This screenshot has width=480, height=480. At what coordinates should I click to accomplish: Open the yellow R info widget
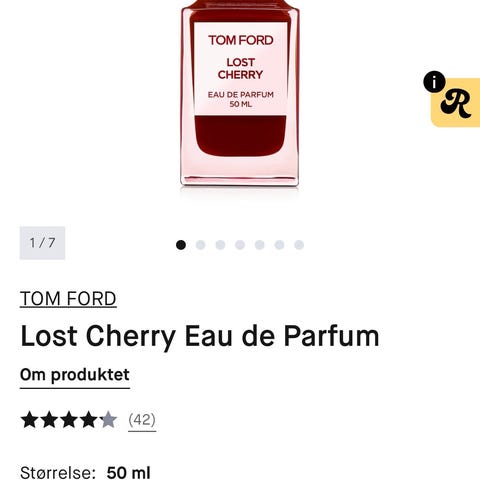point(455,102)
